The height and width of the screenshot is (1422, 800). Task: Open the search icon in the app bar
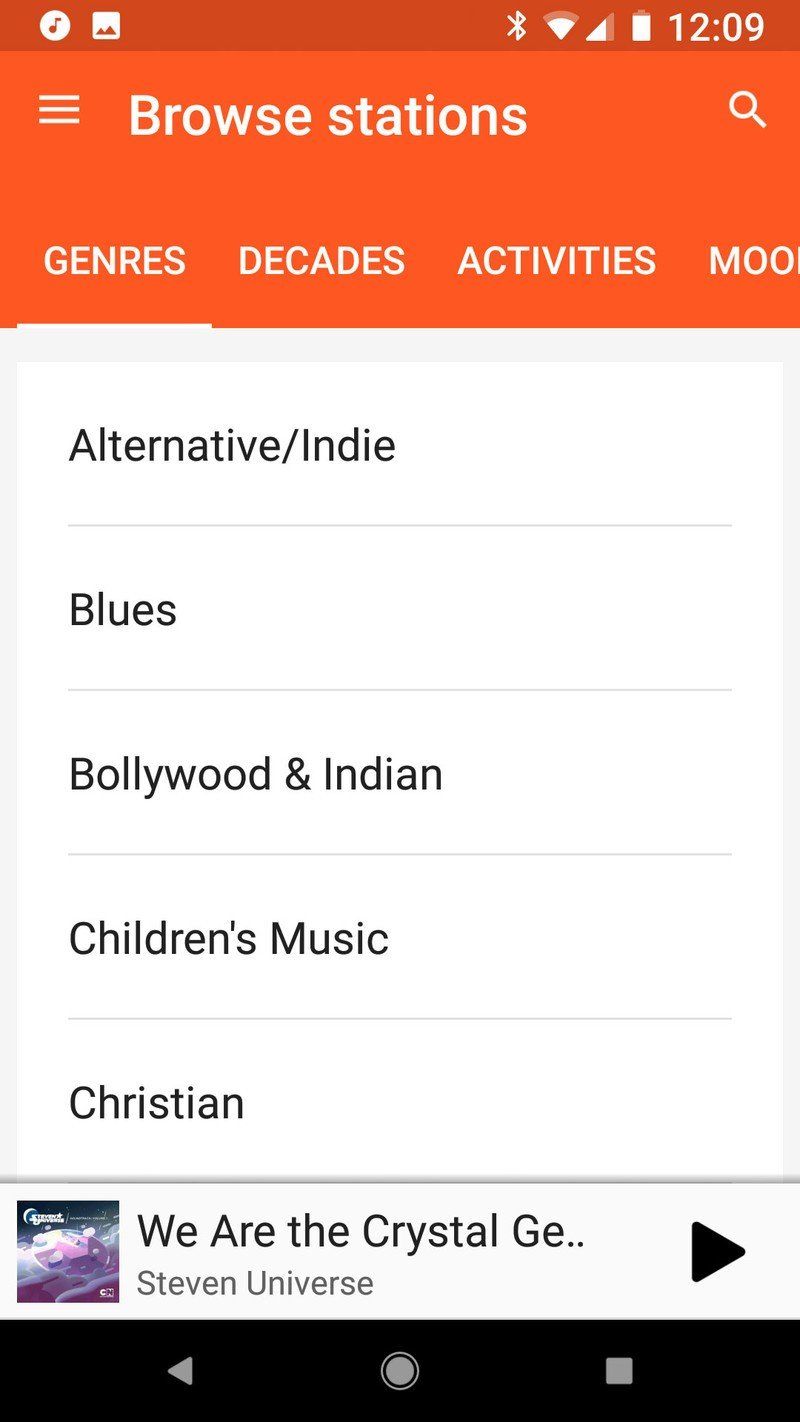coord(748,112)
